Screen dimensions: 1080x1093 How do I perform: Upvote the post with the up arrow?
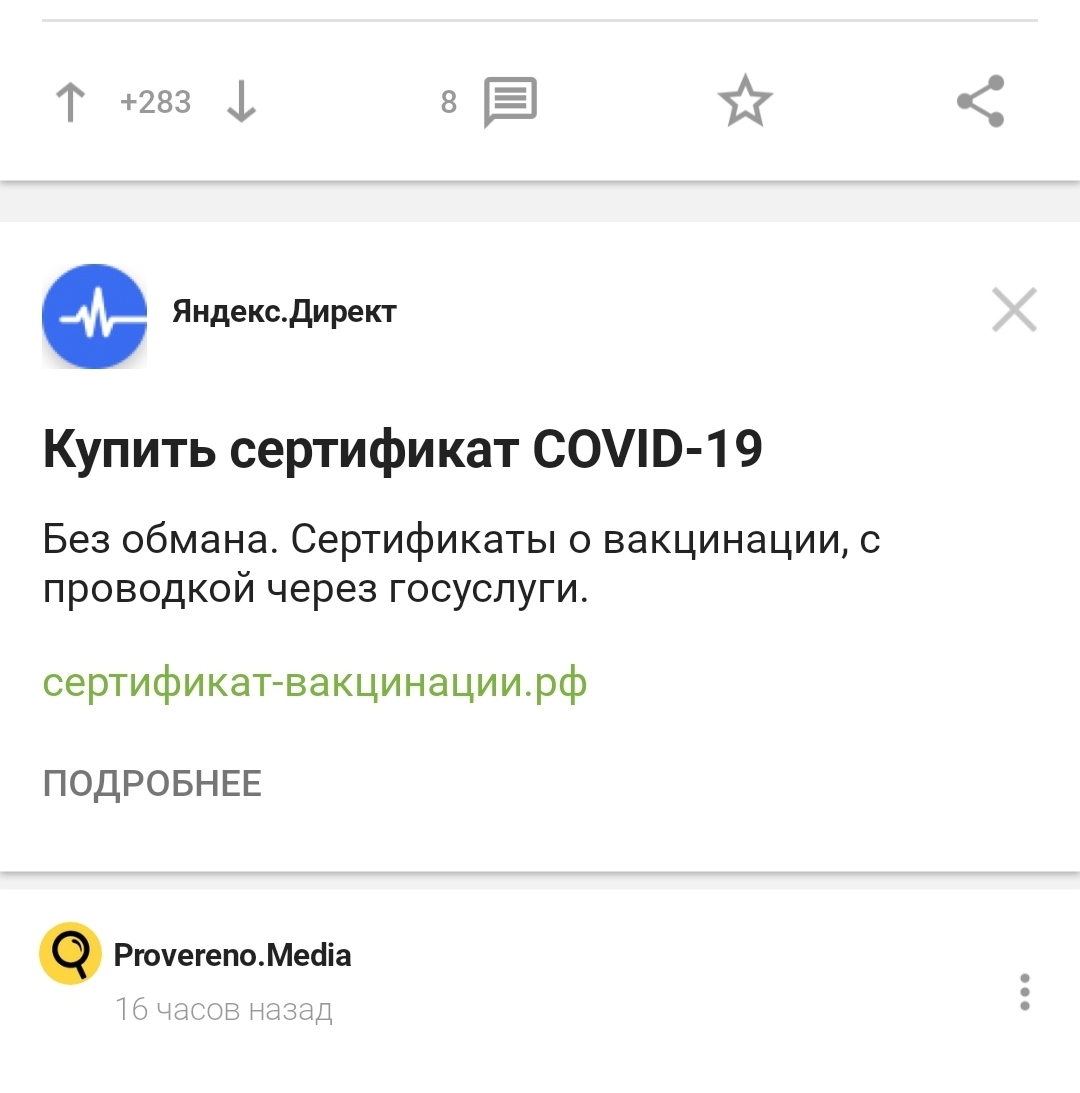tap(69, 100)
